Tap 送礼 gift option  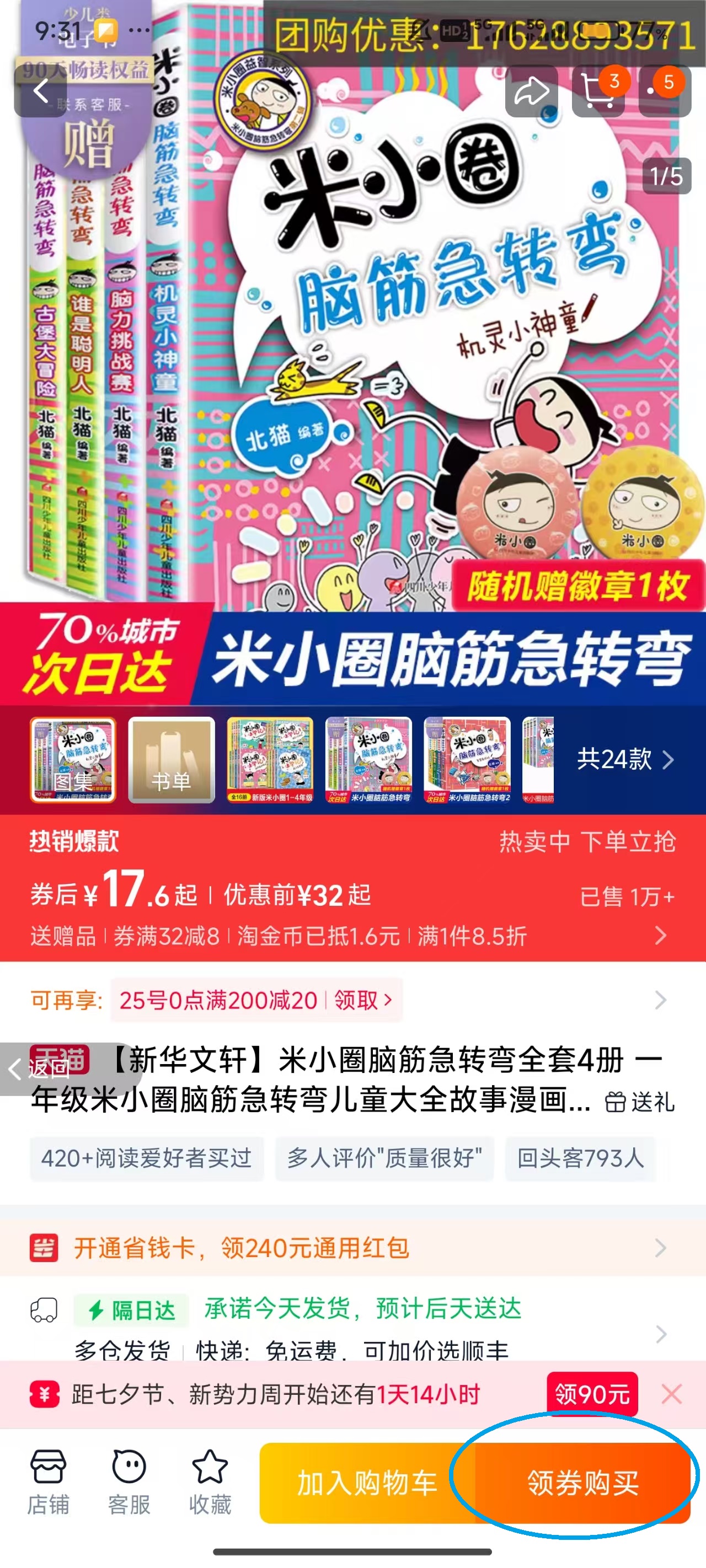coord(640,1102)
